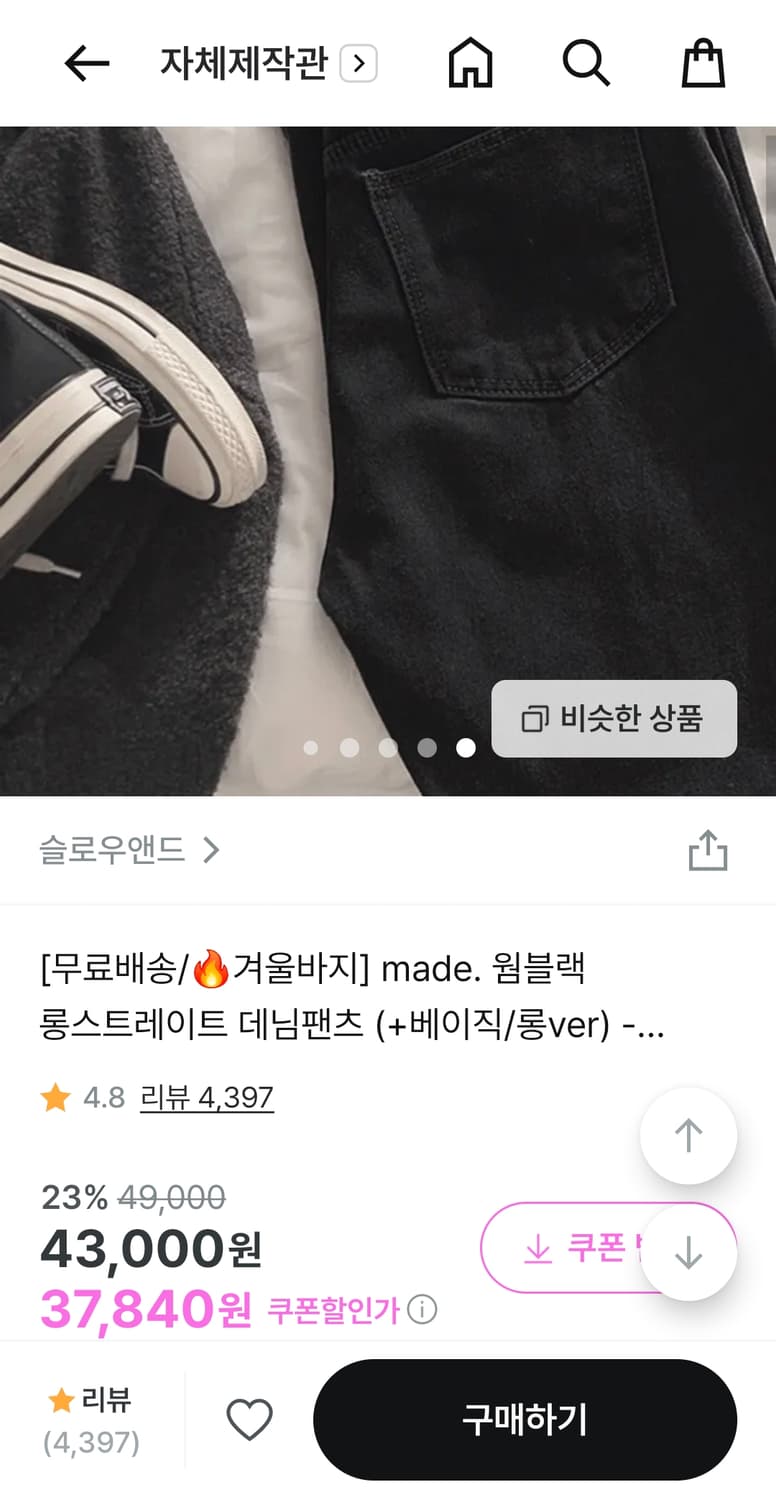
Task: Open the 슬로우앤드 store via its chevron
Action: pyautogui.click(x=212, y=849)
